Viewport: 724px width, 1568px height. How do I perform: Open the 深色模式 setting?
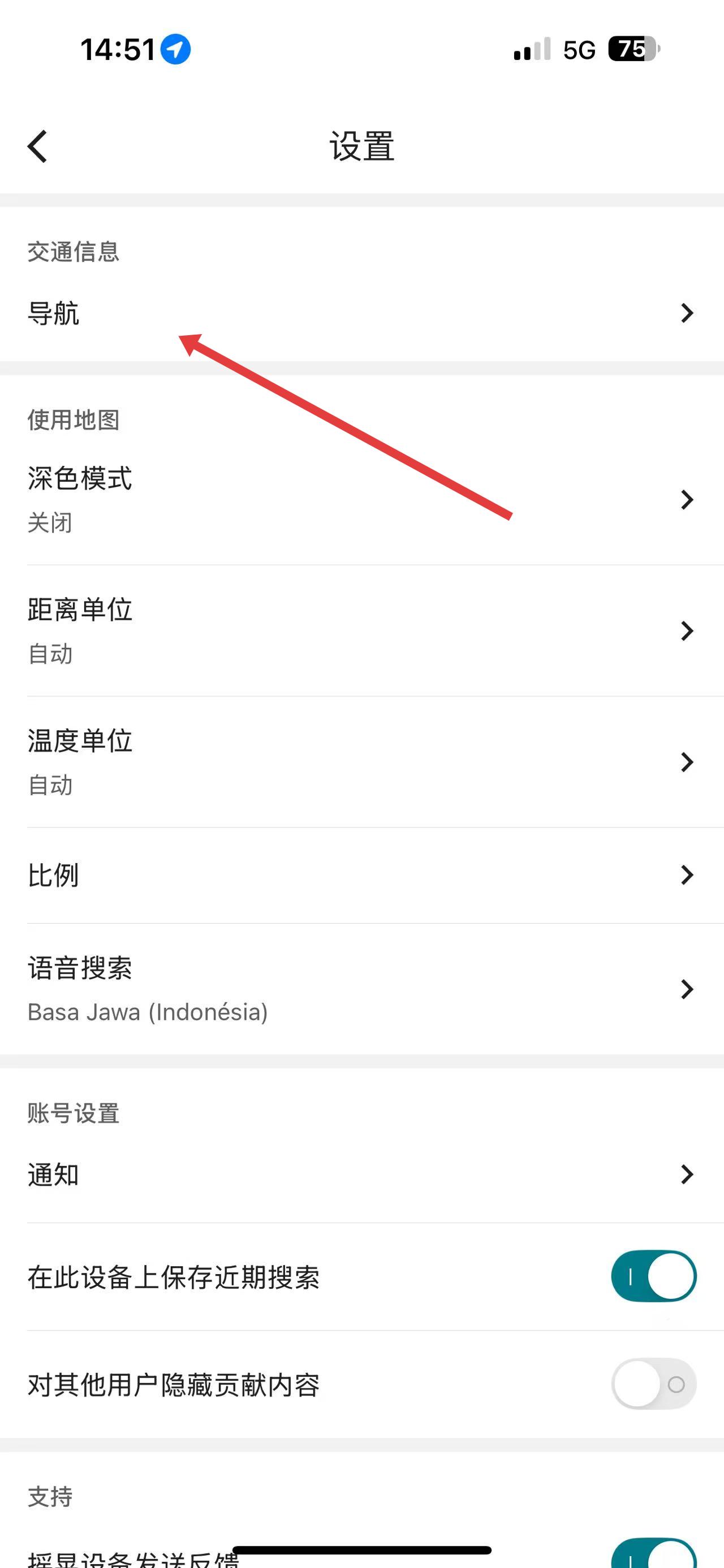[x=361, y=499]
